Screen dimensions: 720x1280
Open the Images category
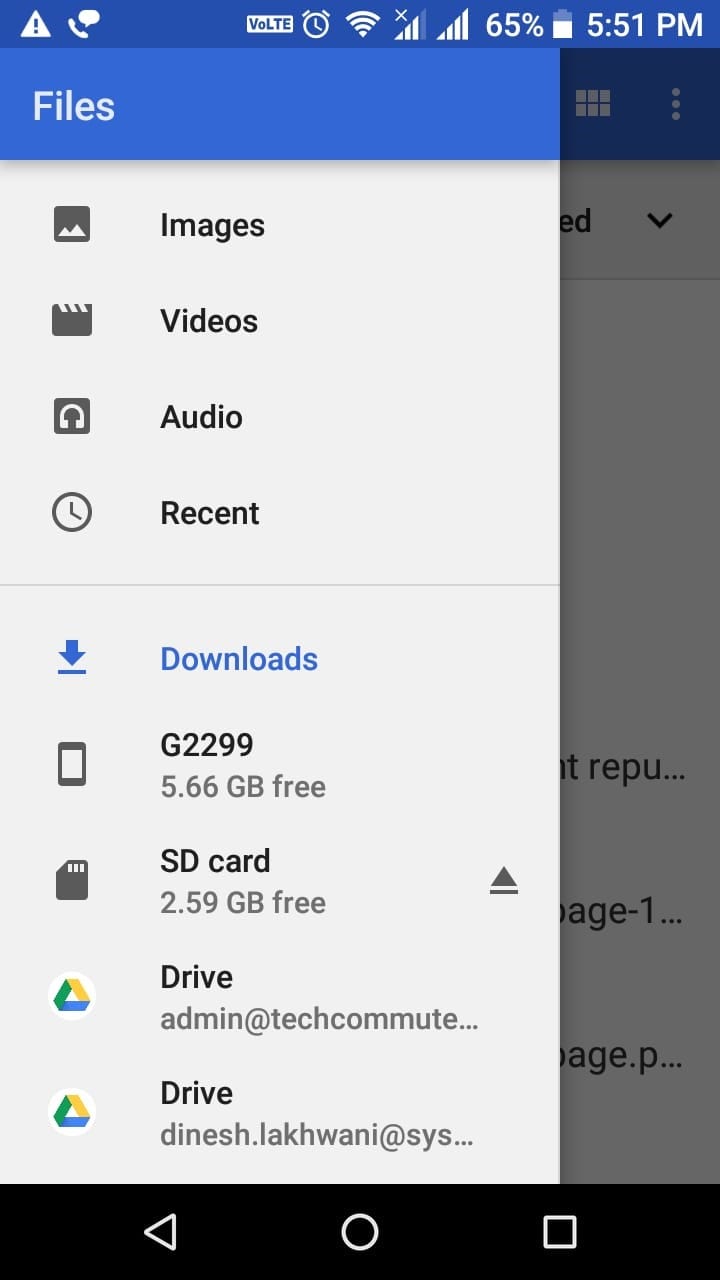[212, 224]
